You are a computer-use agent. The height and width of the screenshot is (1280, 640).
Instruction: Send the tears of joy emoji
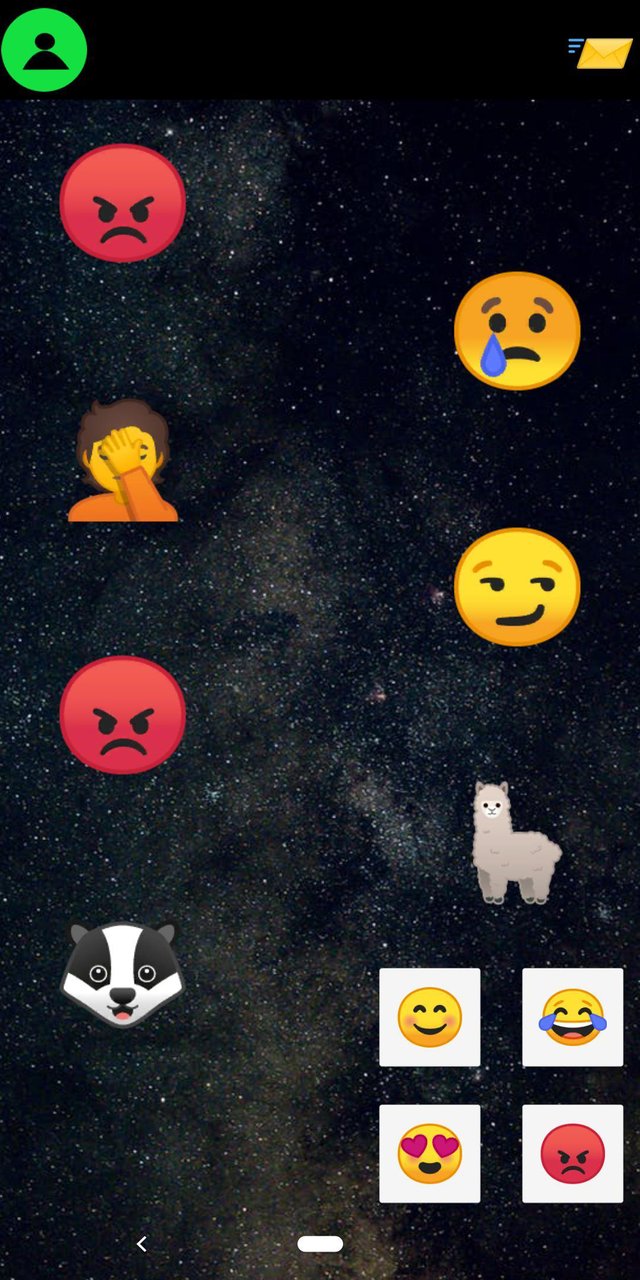point(572,1017)
